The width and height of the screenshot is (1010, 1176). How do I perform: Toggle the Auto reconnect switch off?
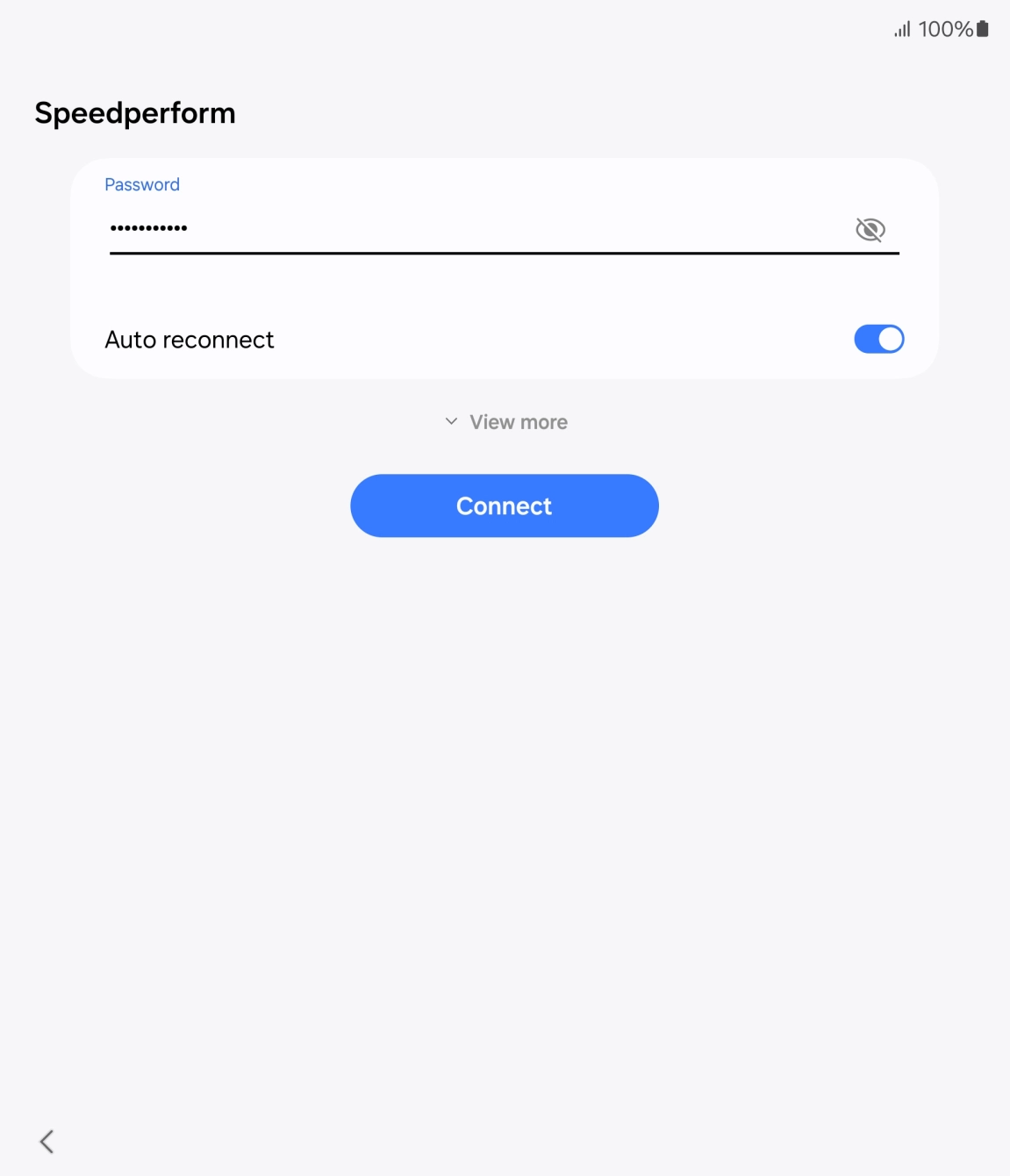878,339
